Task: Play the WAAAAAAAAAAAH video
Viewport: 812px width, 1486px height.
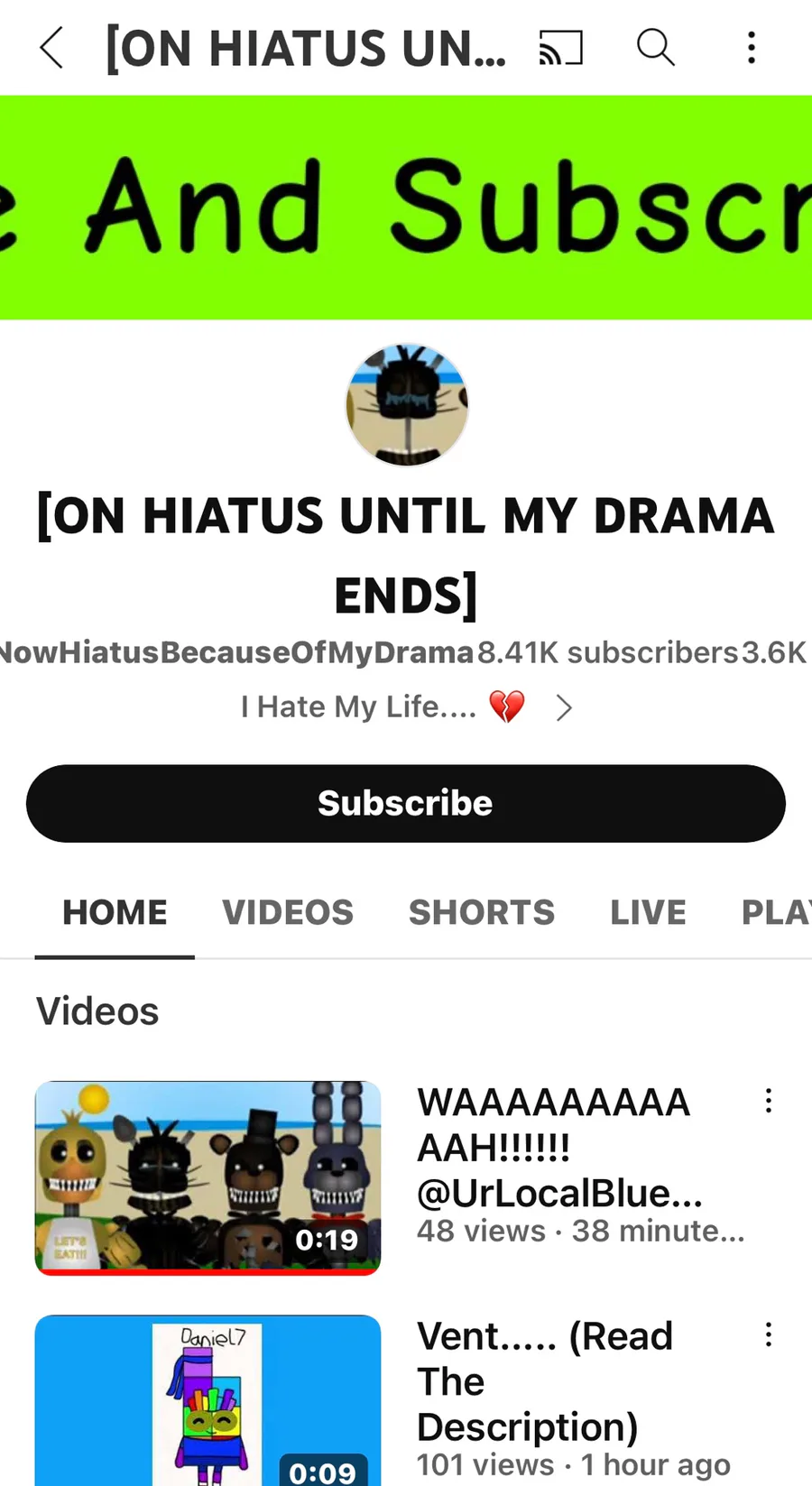Action: pyautogui.click(x=208, y=1177)
